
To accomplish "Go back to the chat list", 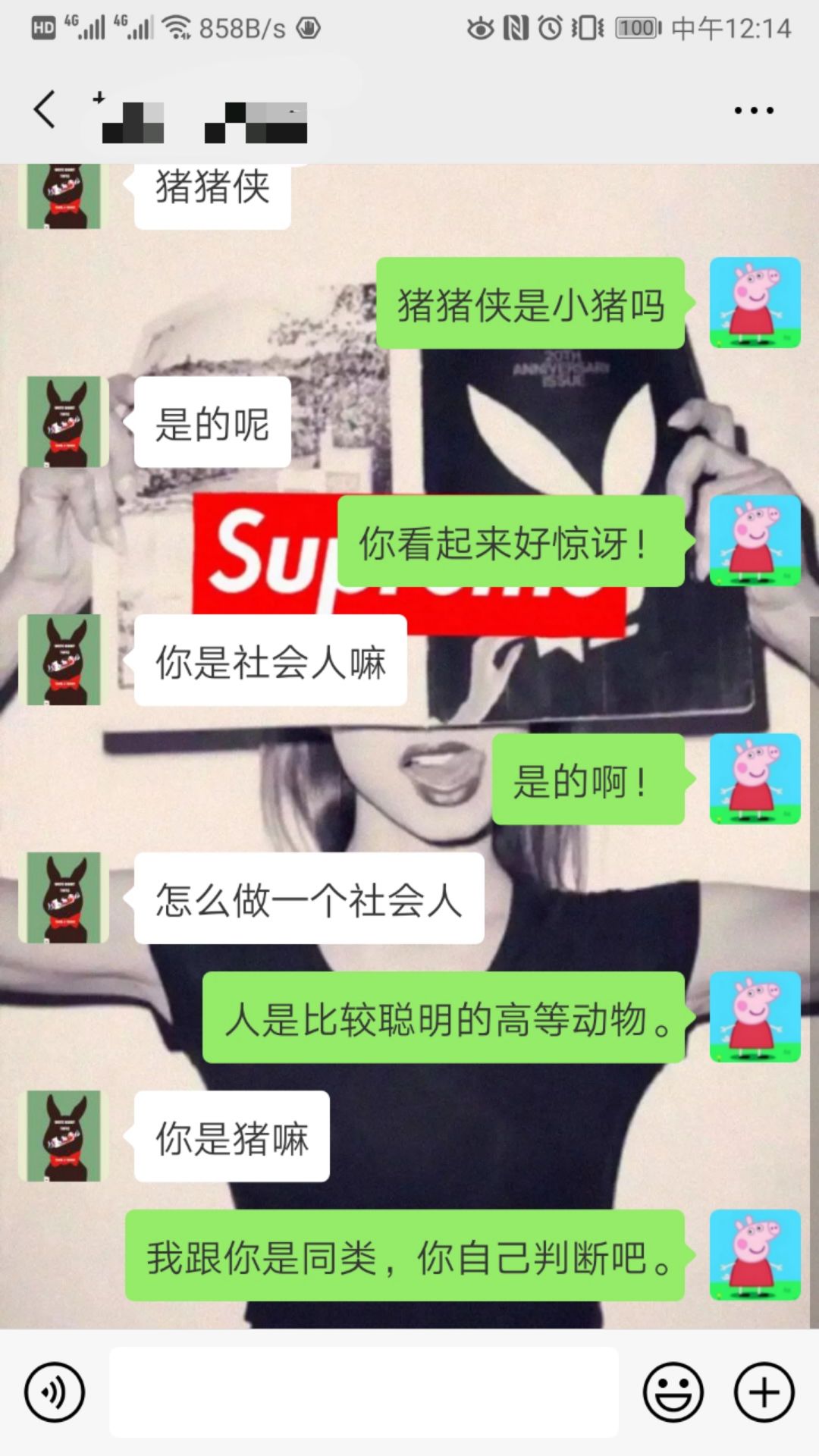I will 44,110.
